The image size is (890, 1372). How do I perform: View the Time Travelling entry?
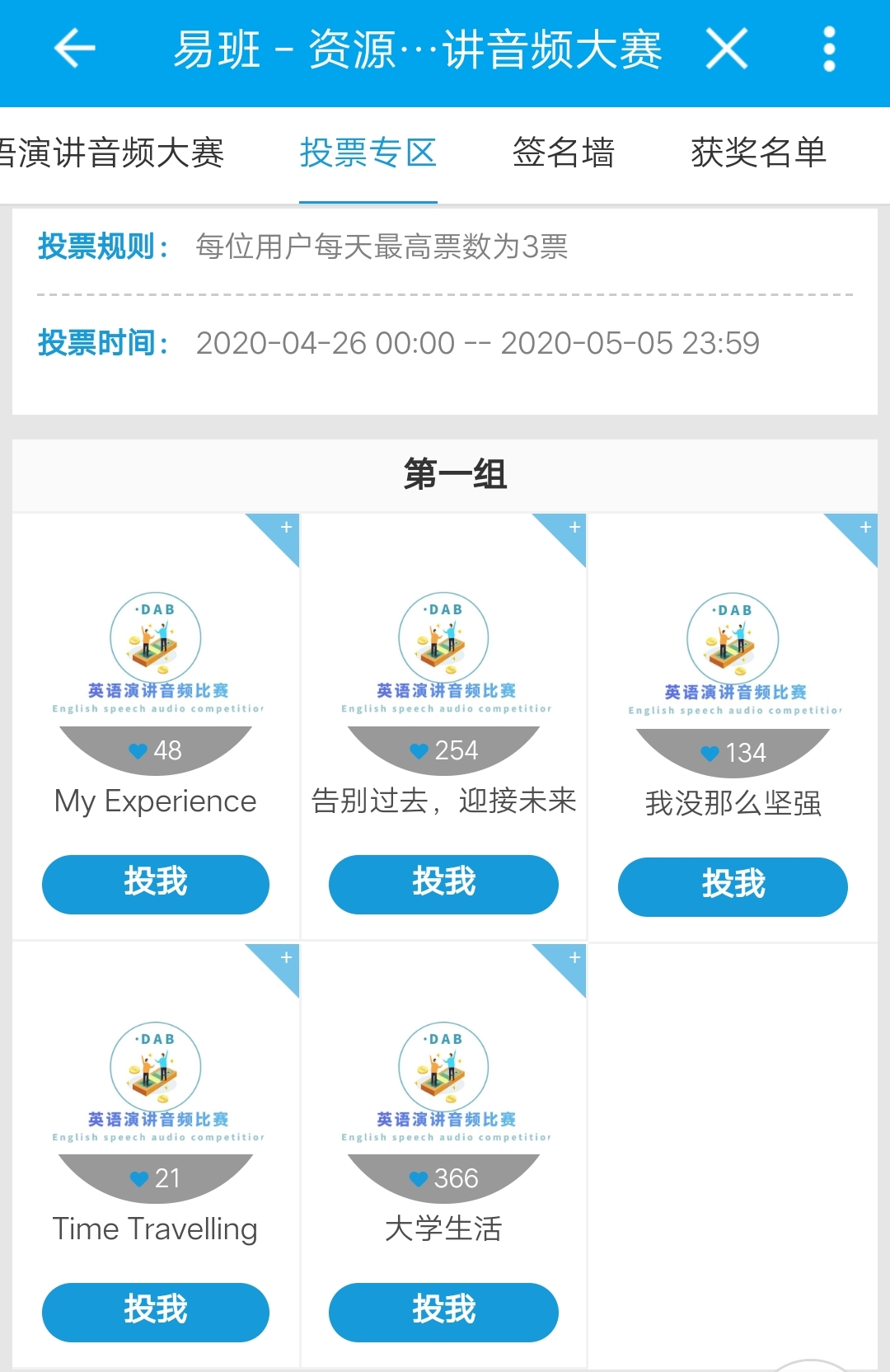156,1088
